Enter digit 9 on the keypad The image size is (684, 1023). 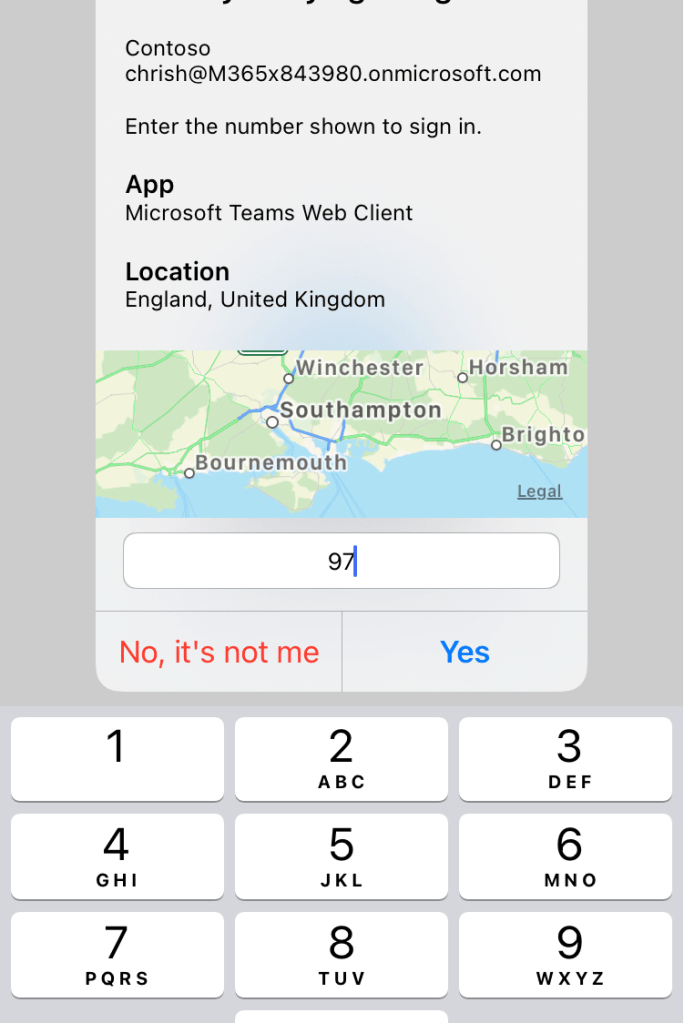click(x=565, y=954)
